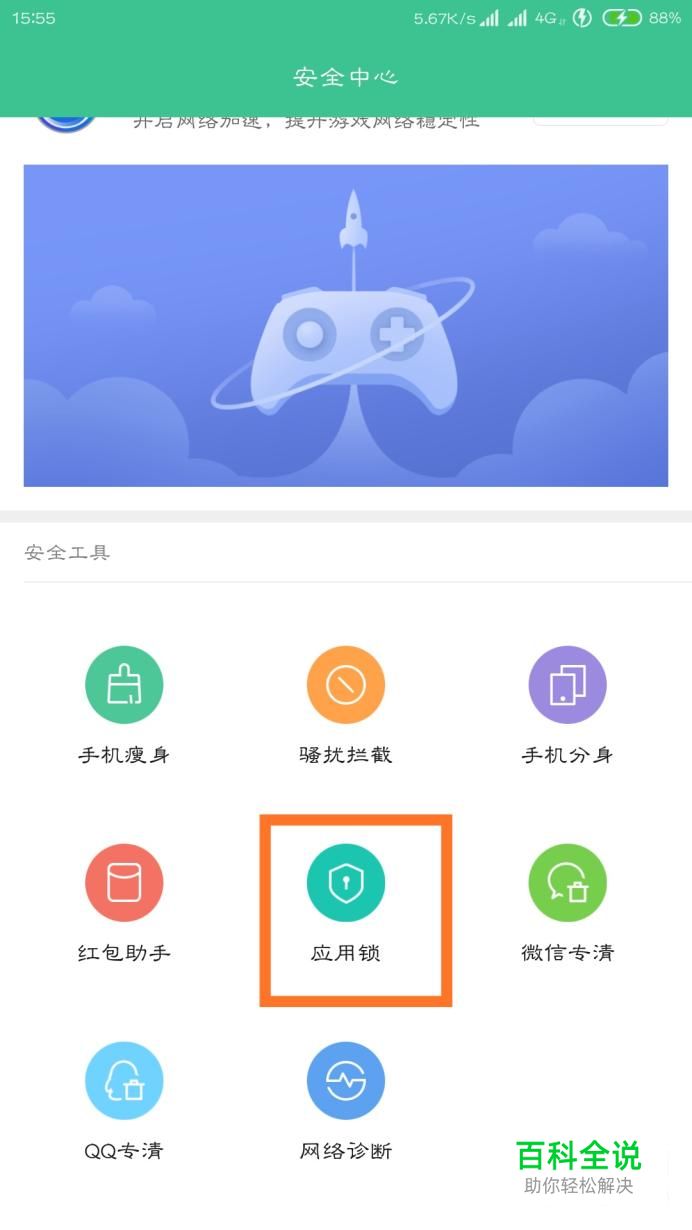This screenshot has height=1230, width=692.
Task: Run 网络诊断 network diagnostics
Action: point(346,1081)
